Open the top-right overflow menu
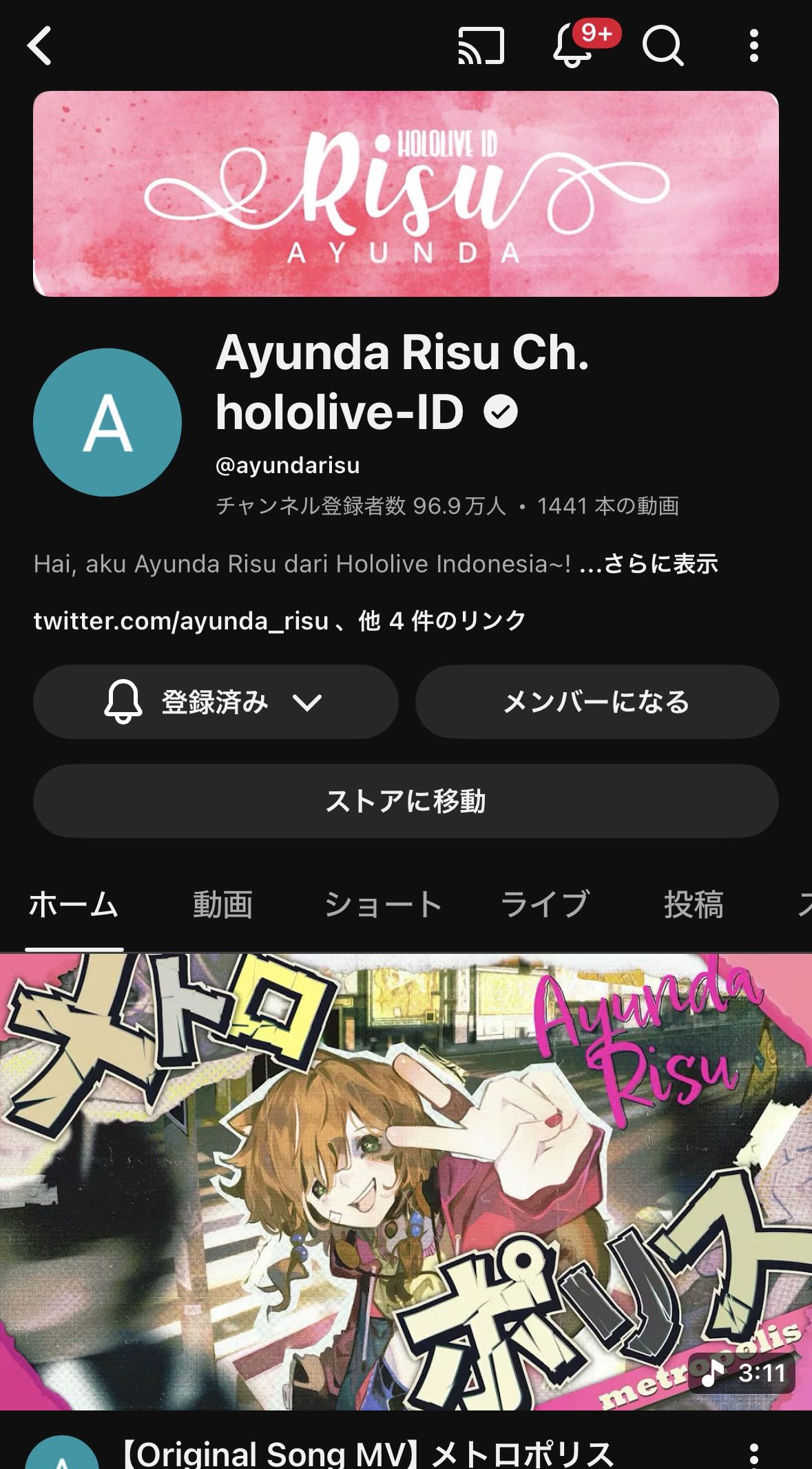Screen dimensions: 812x1469 point(754,46)
